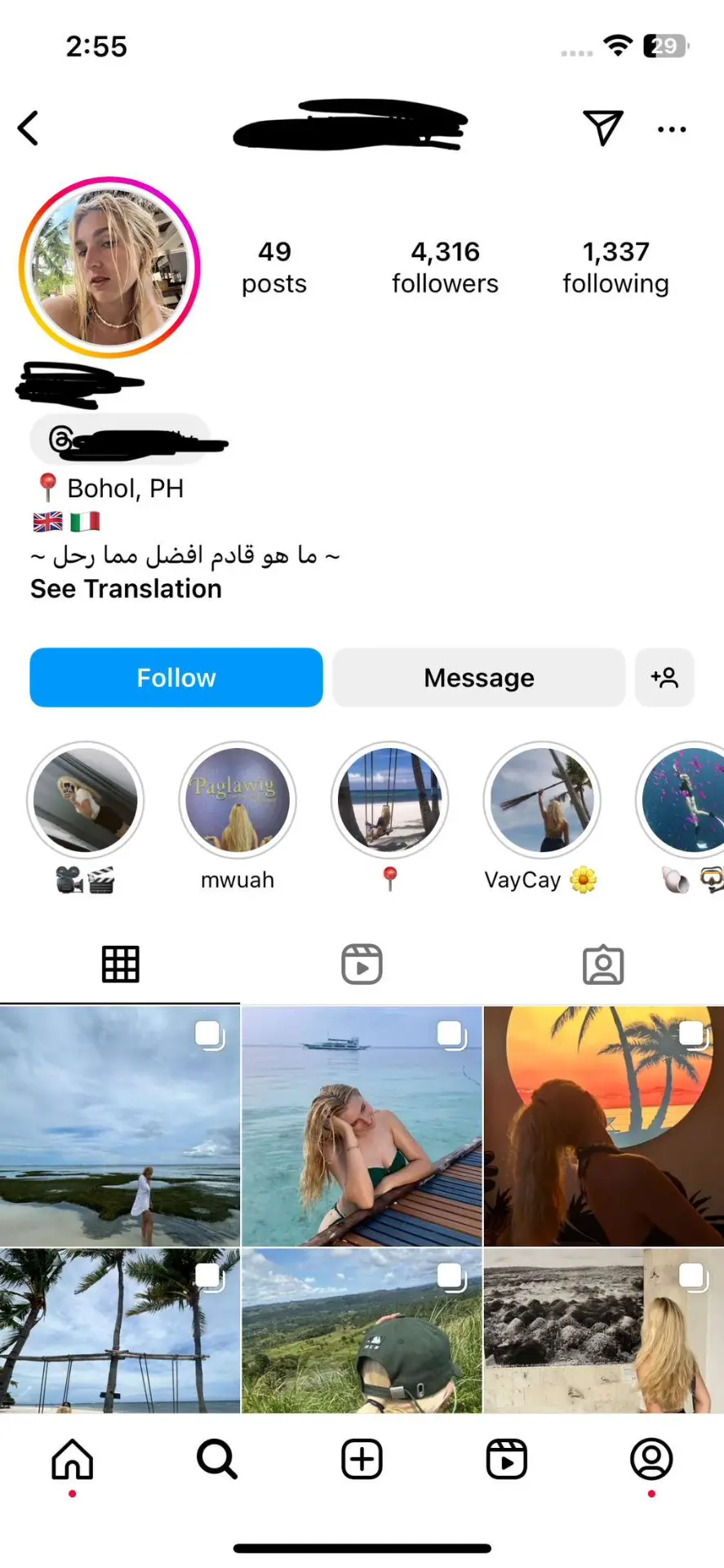
Task: Send a message with the Message button
Action: pos(479,678)
